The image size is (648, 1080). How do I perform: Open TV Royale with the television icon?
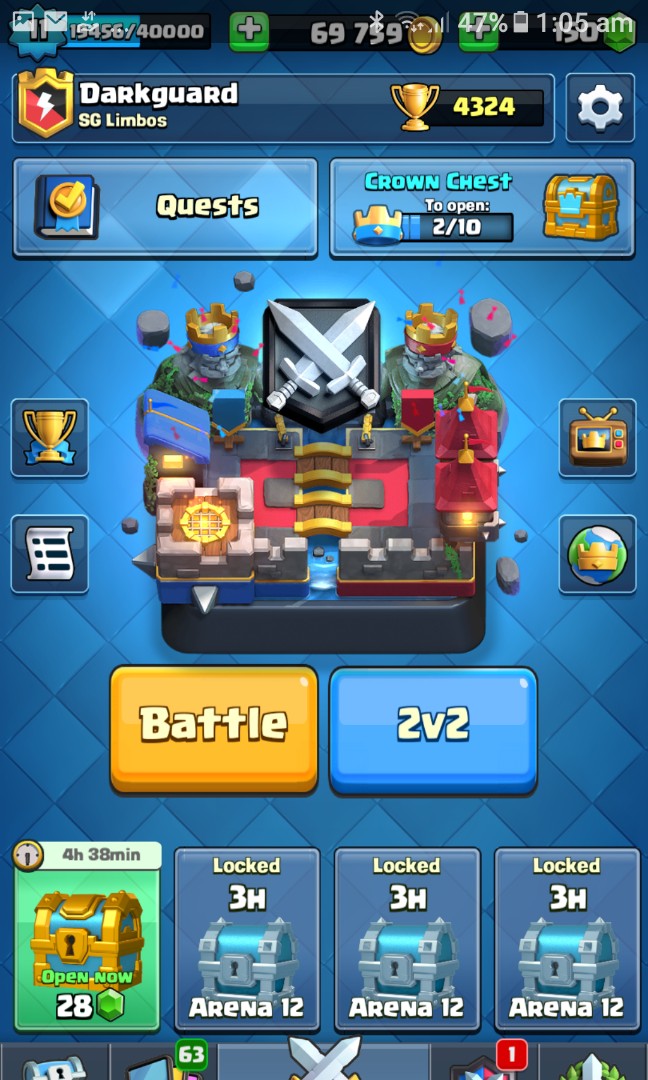pos(597,437)
